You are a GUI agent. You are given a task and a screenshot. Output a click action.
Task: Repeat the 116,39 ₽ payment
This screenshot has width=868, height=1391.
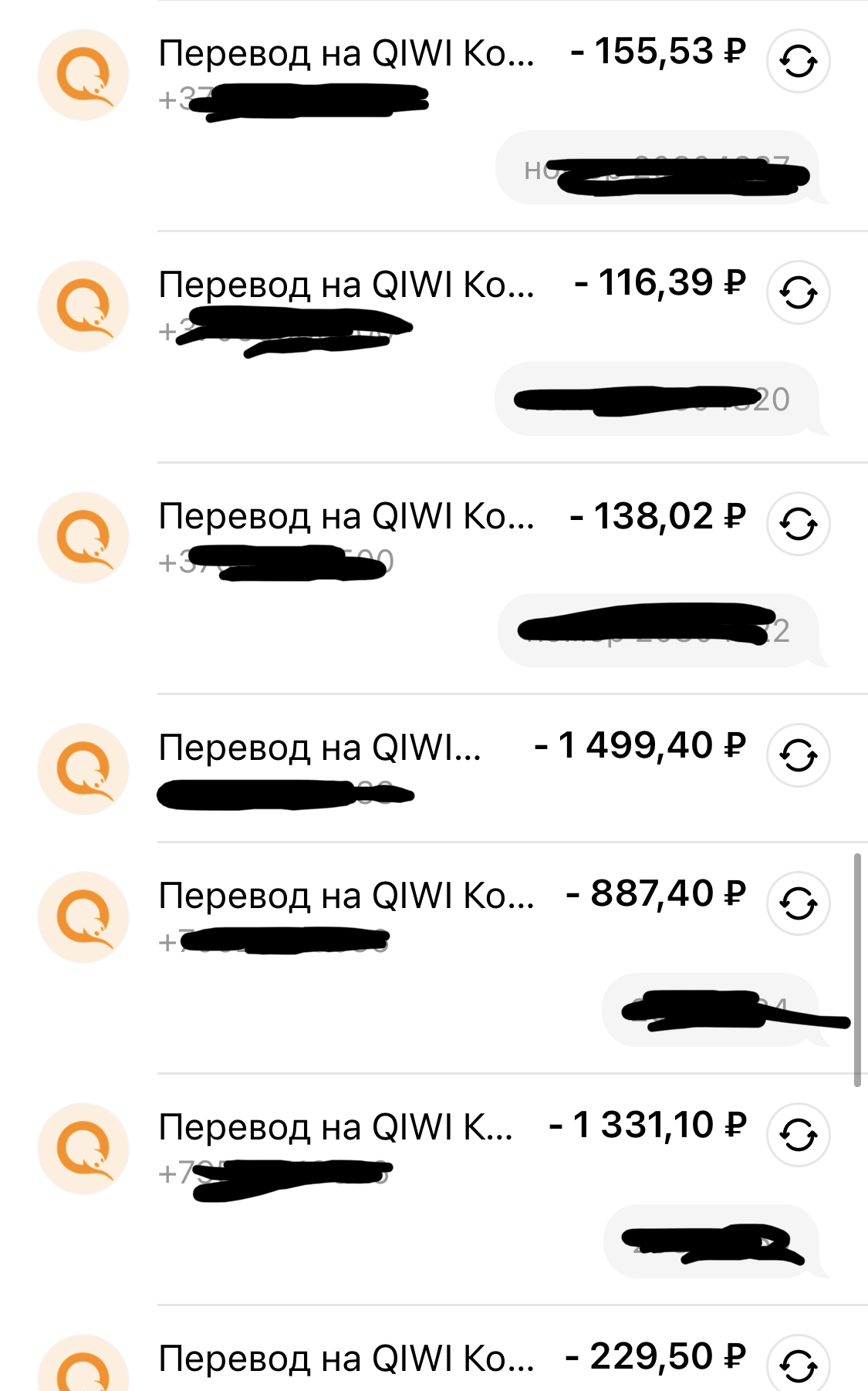pos(798,292)
